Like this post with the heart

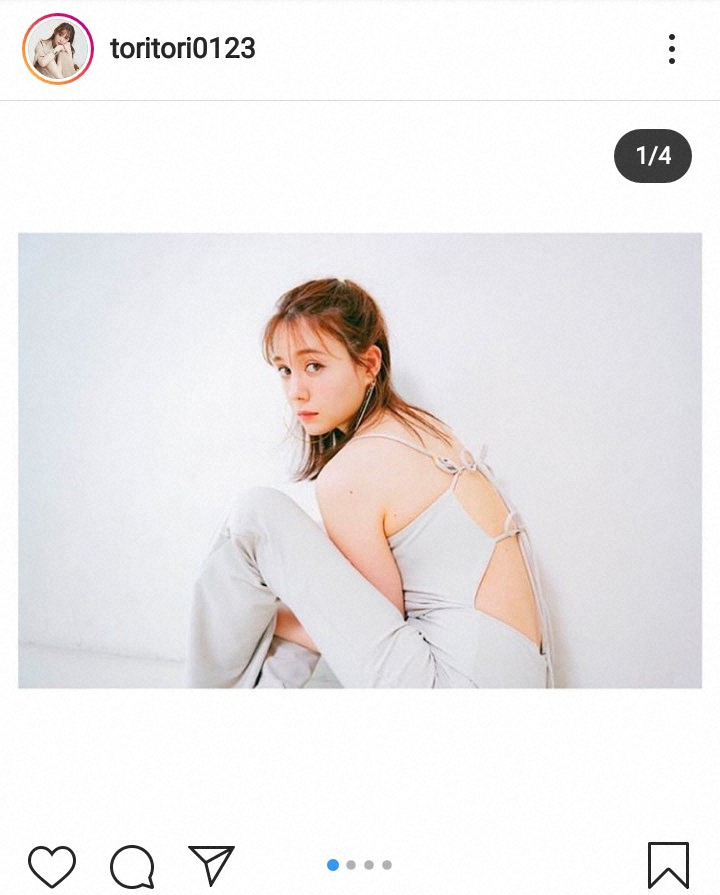click(52, 865)
